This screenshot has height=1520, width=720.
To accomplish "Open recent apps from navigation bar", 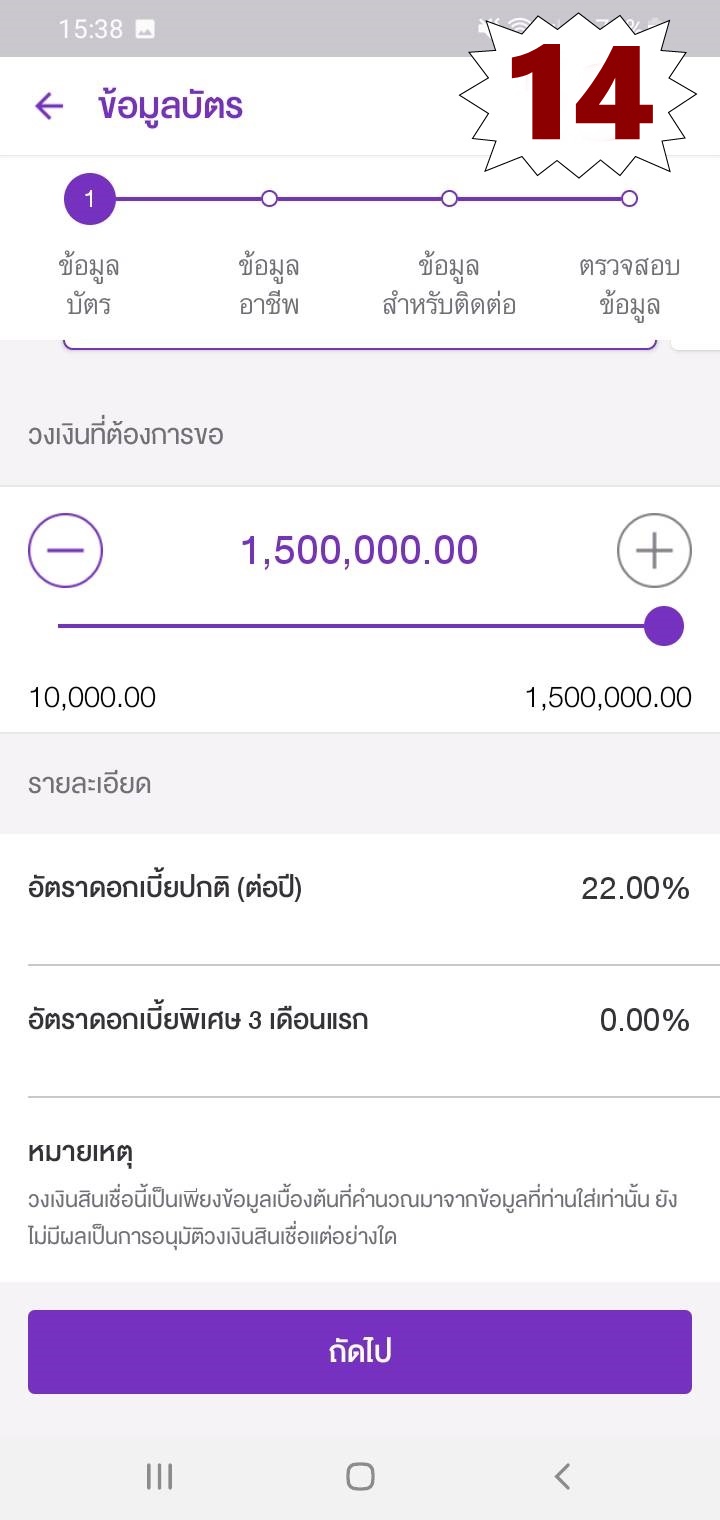I will coord(159,1476).
